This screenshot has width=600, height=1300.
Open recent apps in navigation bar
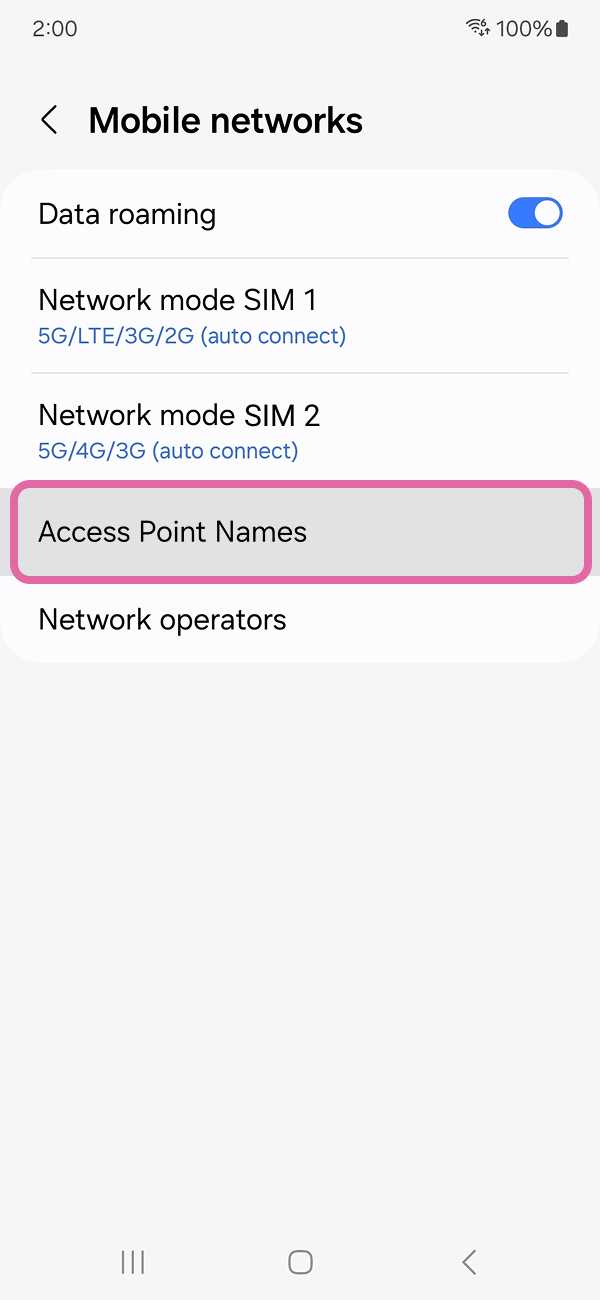coord(132,1262)
